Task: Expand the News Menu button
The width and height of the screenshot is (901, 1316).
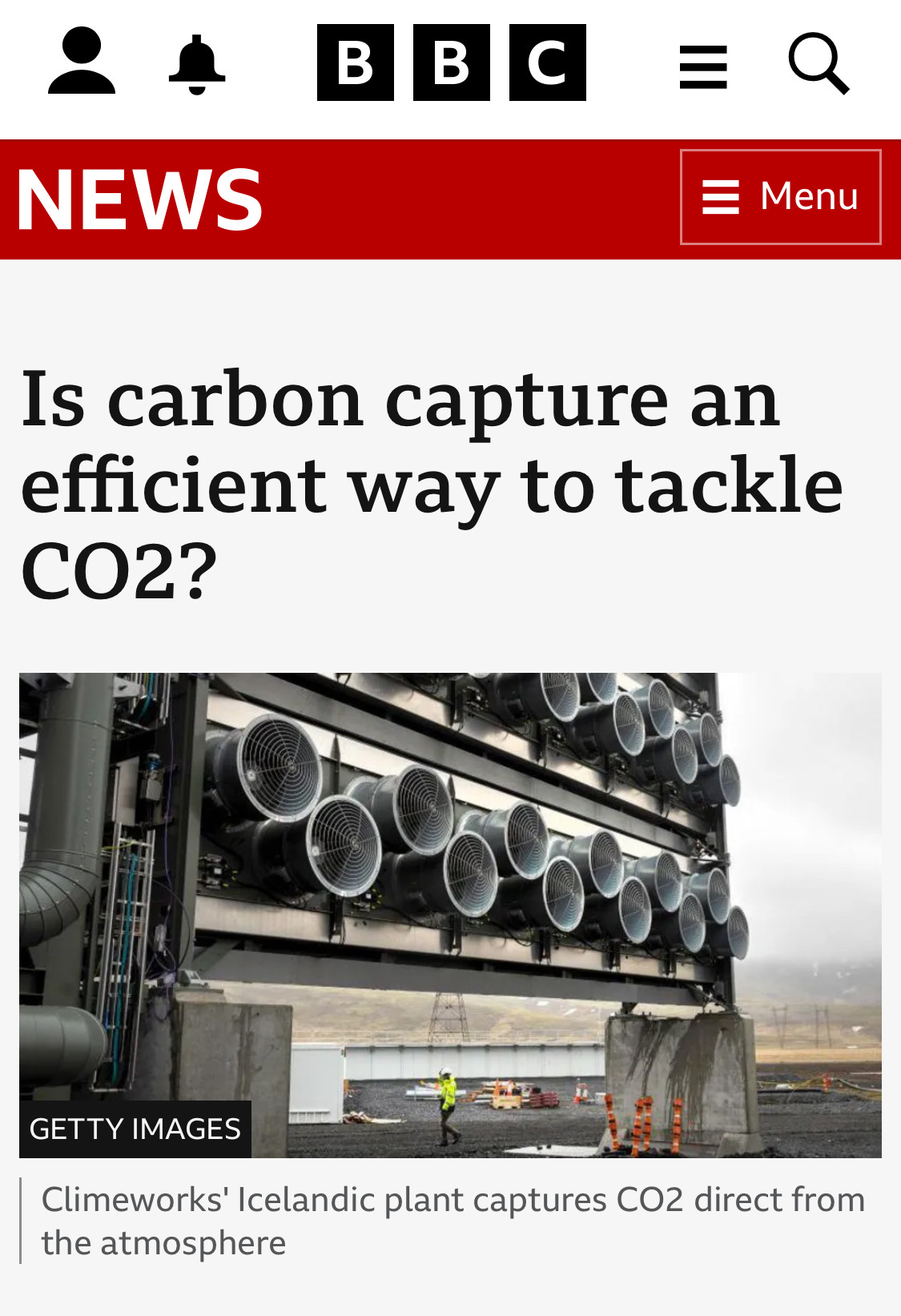Action: (780, 197)
